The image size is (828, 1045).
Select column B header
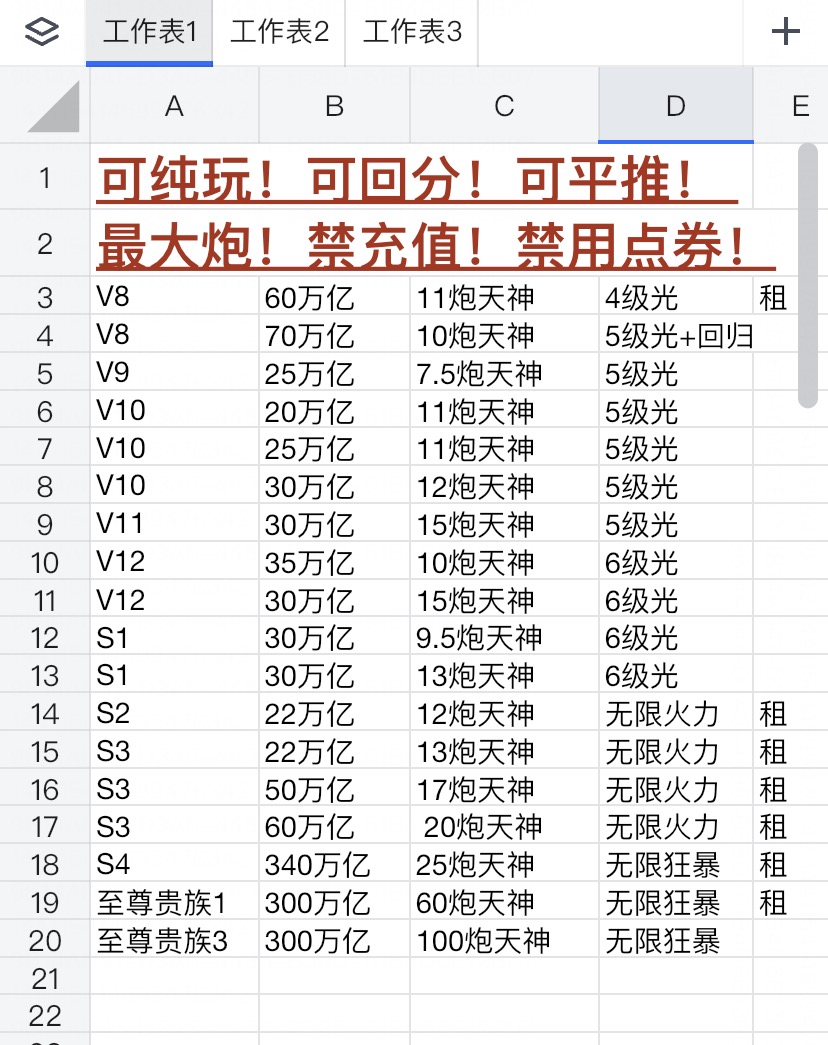point(334,105)
